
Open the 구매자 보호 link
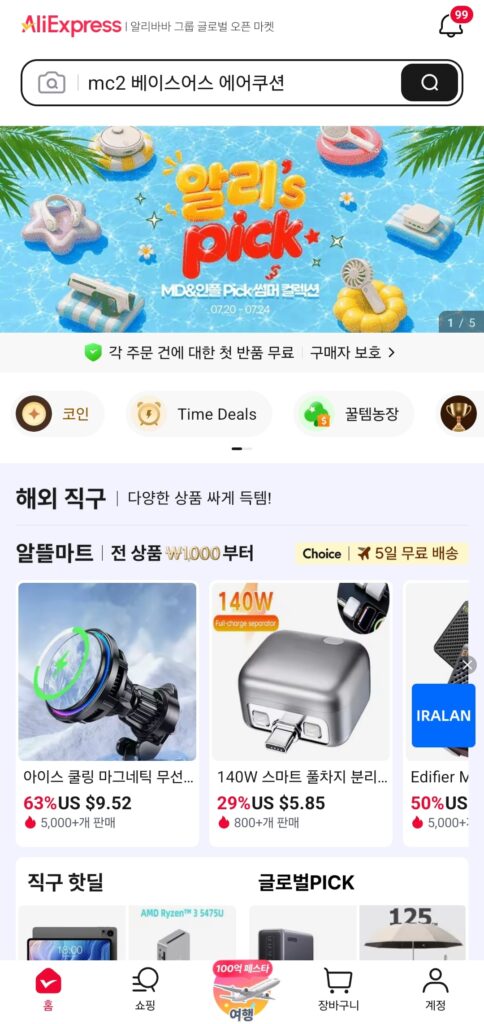pyautogui.click(x=353, y=353)
